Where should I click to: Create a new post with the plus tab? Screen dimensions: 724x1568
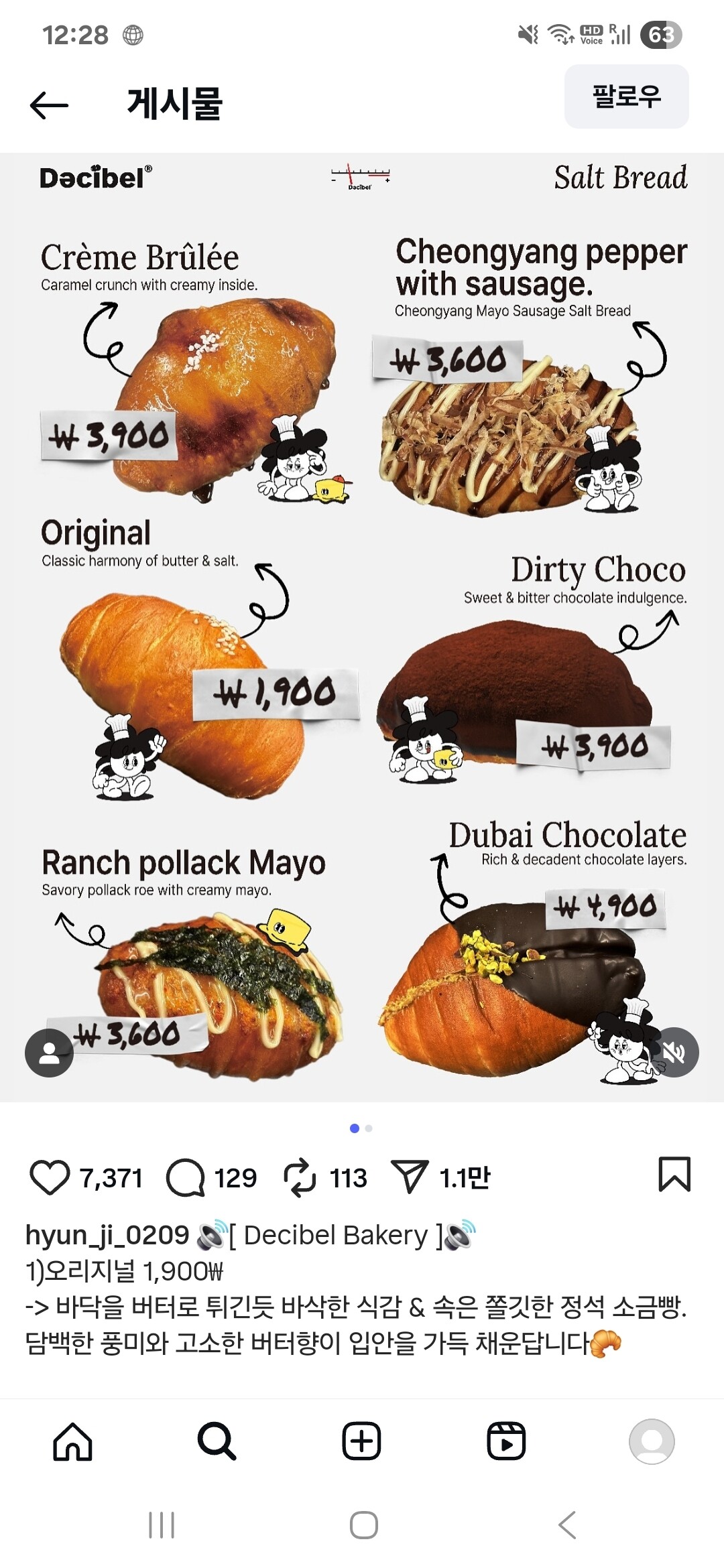pos(361,1441)
